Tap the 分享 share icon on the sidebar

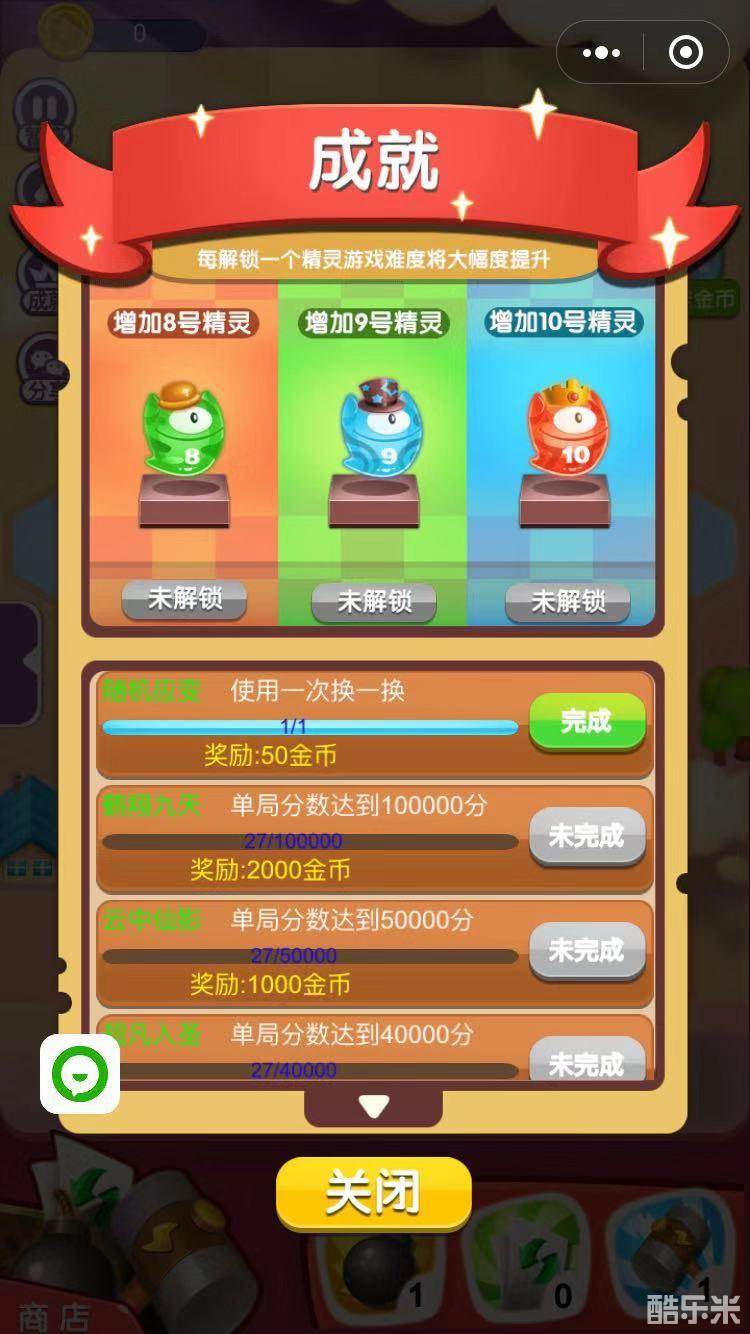(35, 365)
